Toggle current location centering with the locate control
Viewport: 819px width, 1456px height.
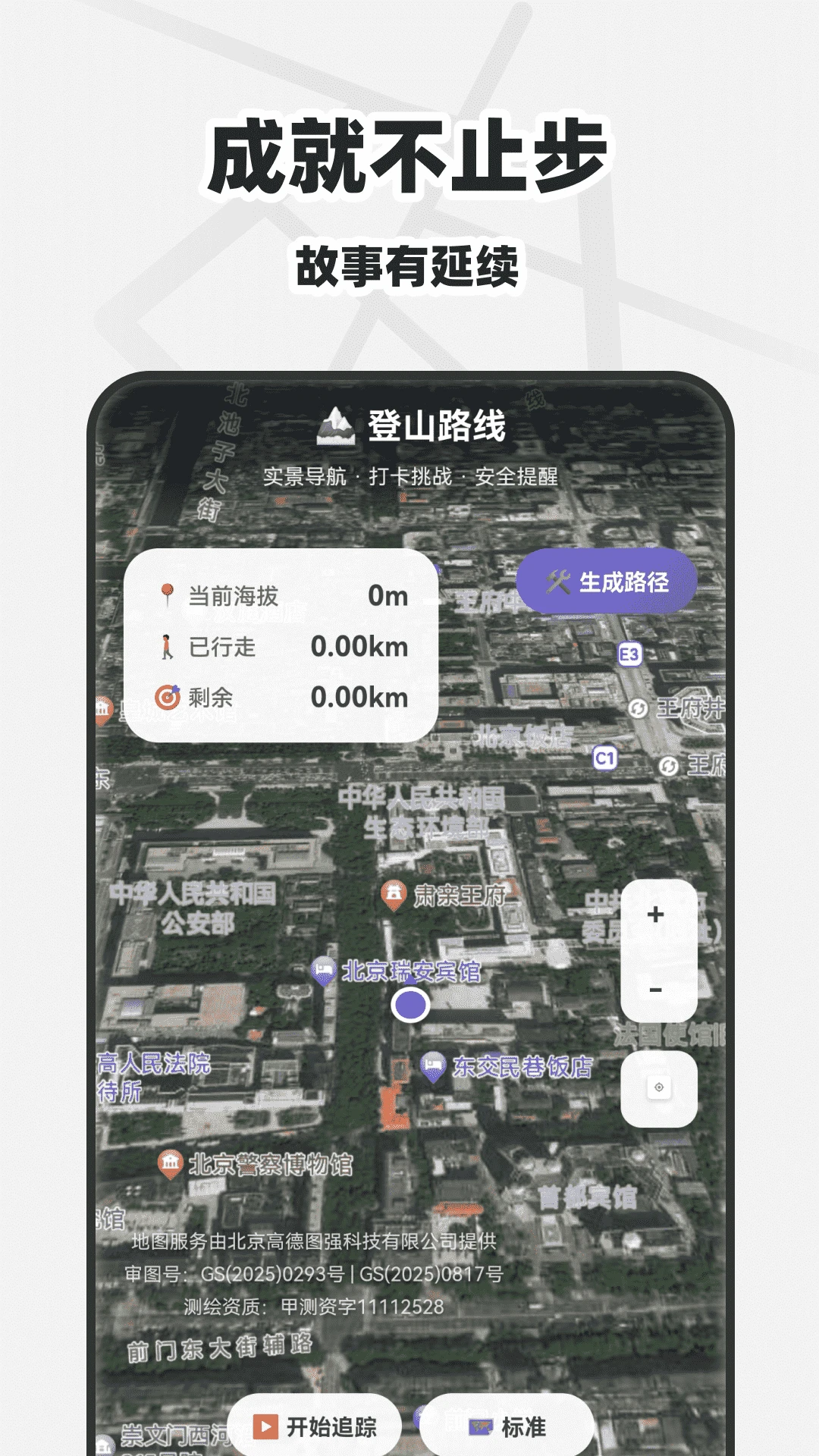tap(658, 1088)
